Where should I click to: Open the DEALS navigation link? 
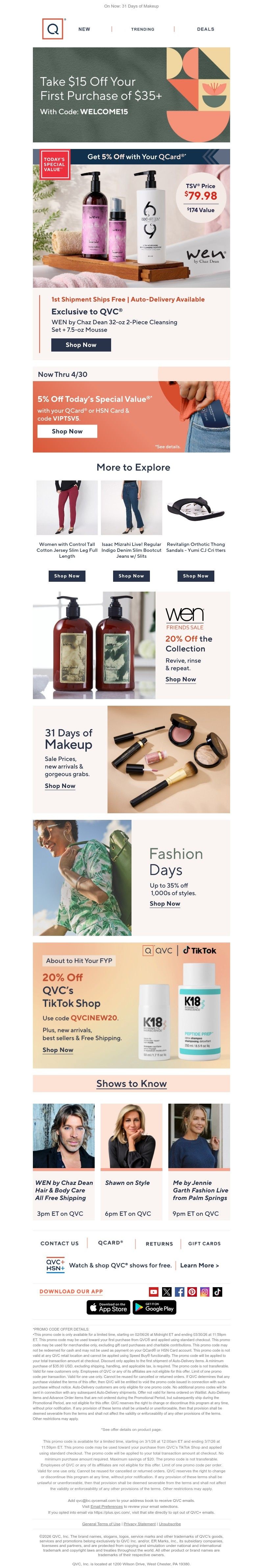tap(205, 29)
